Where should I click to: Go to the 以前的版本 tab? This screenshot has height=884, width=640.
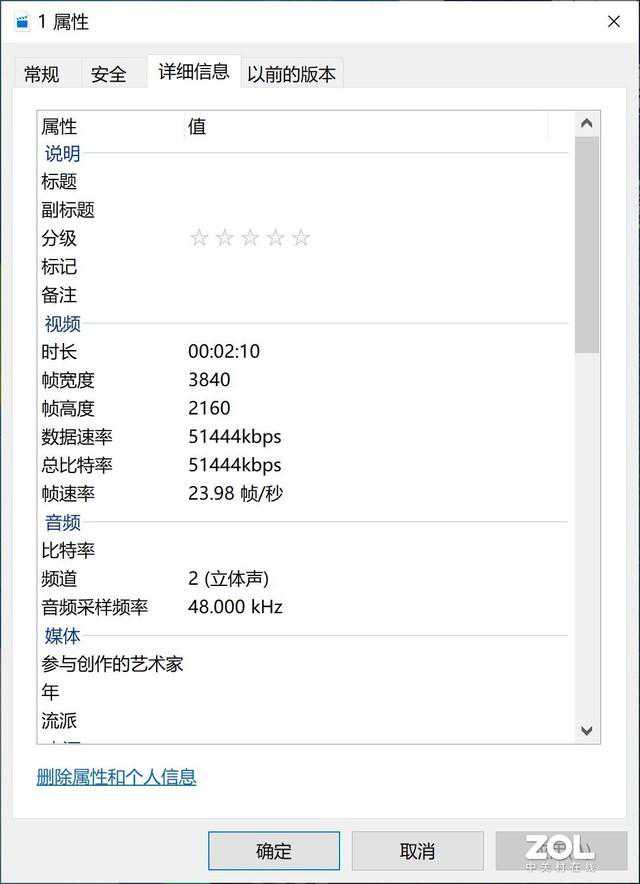point(292,74)
